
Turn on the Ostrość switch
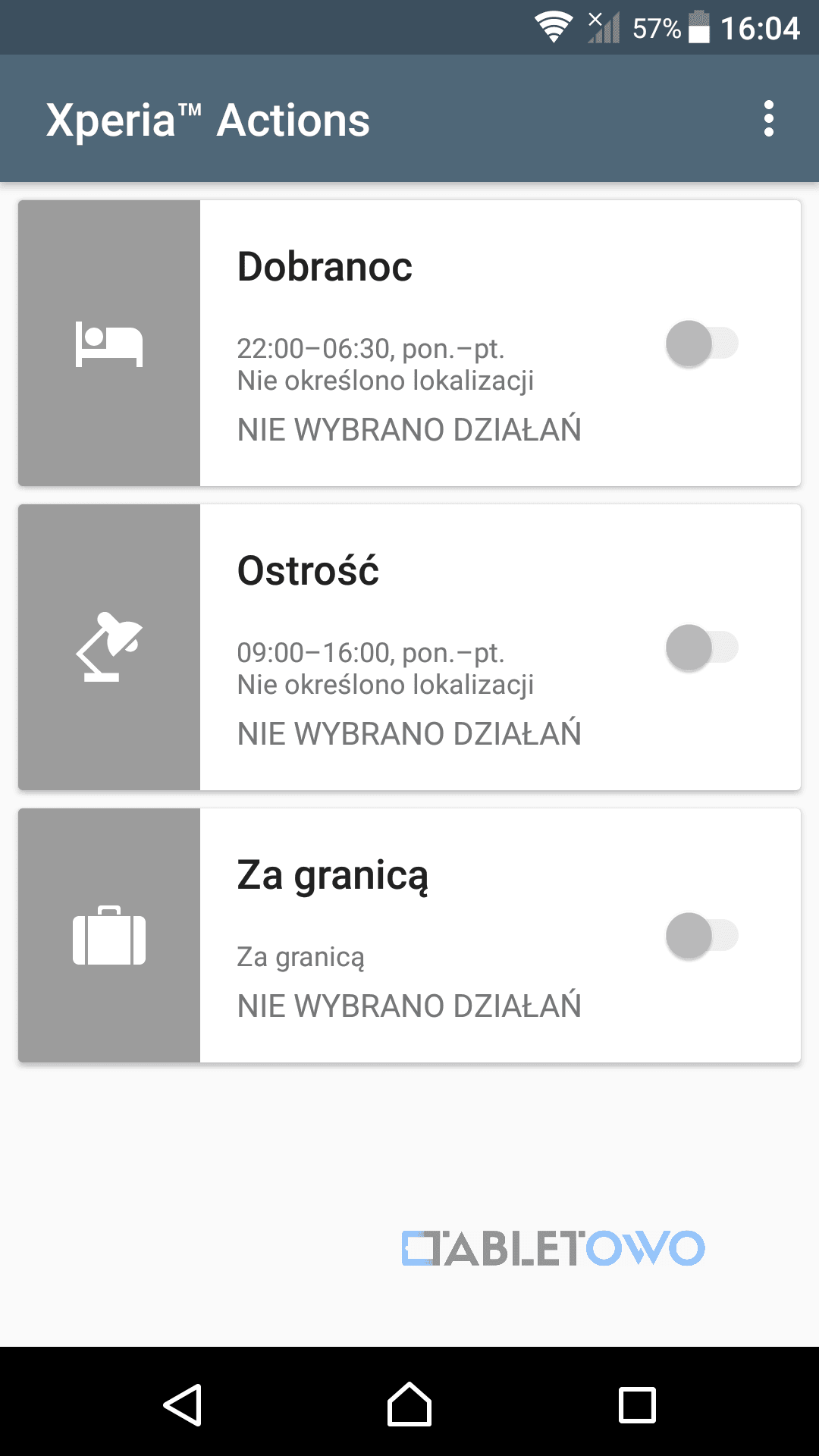click(x=702, y=648)
